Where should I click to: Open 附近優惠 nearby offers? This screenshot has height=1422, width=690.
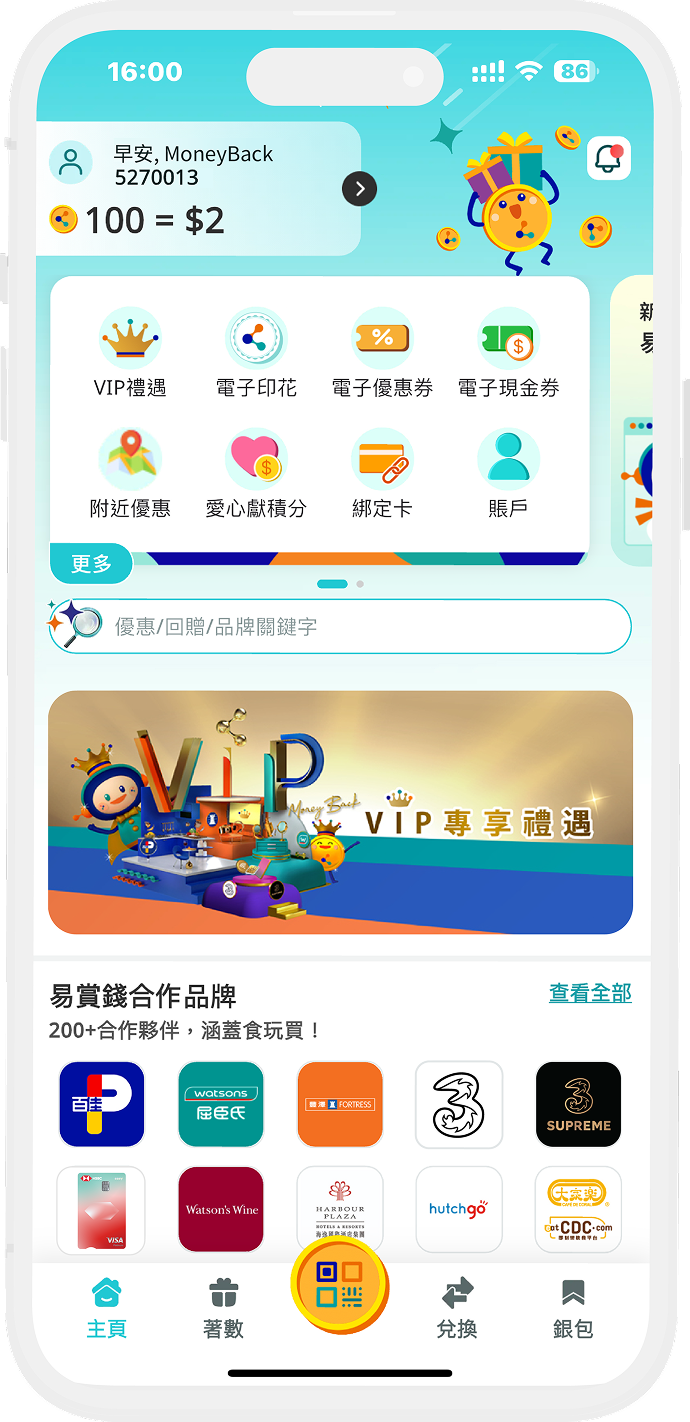click(130, 475)
